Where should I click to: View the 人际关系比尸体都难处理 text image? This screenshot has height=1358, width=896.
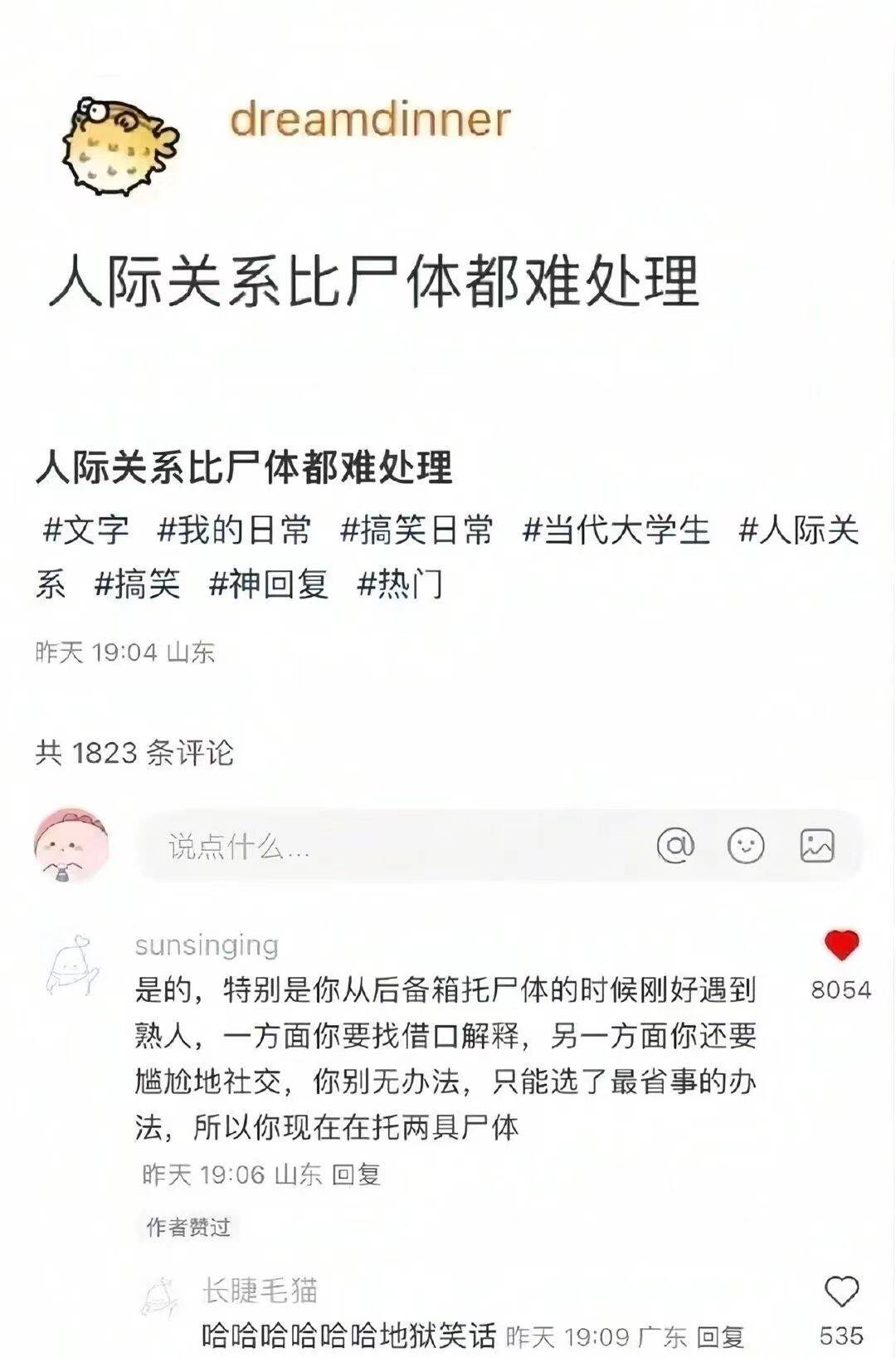click(373, 282)
